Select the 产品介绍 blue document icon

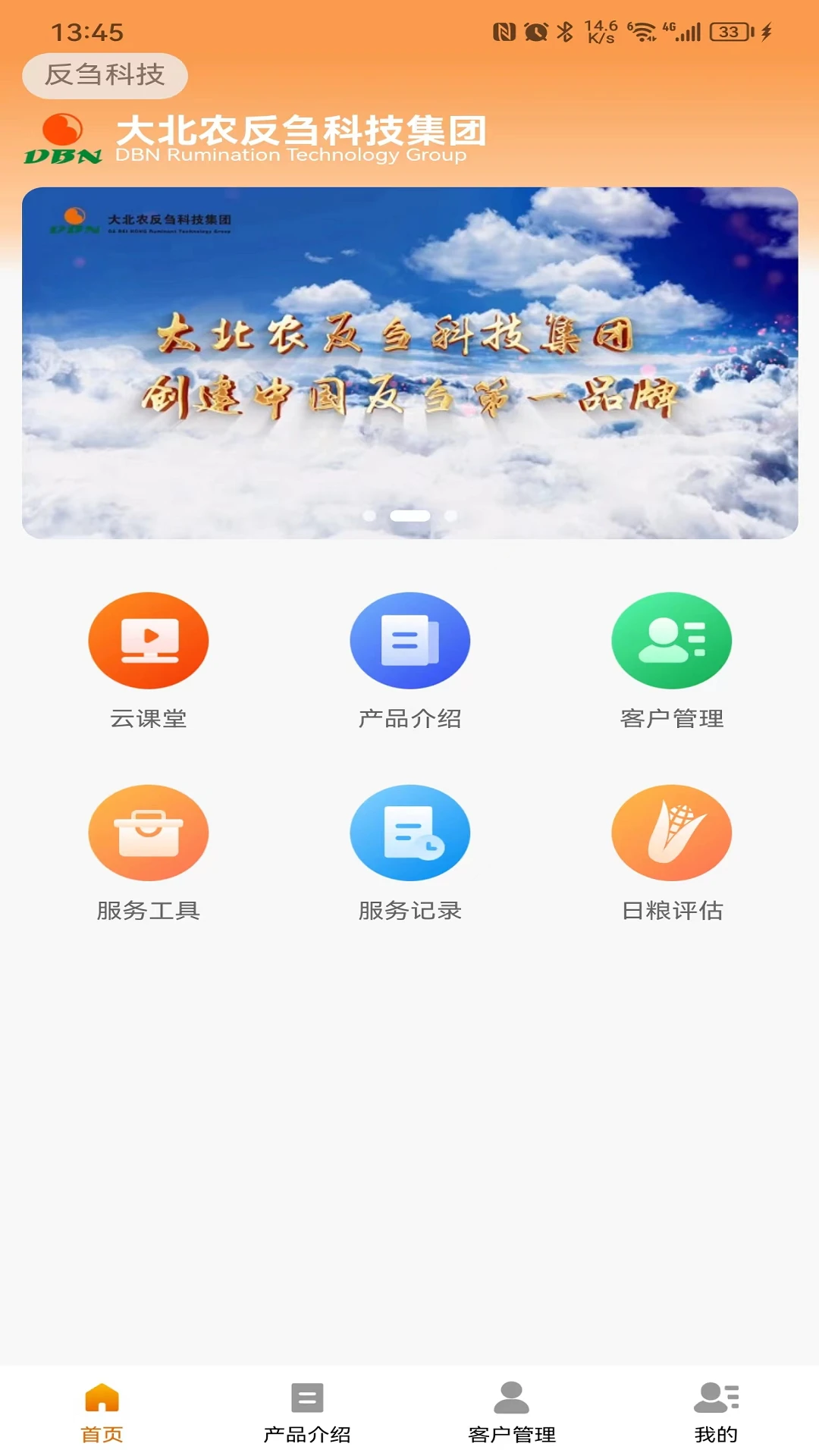coord(409,639)
